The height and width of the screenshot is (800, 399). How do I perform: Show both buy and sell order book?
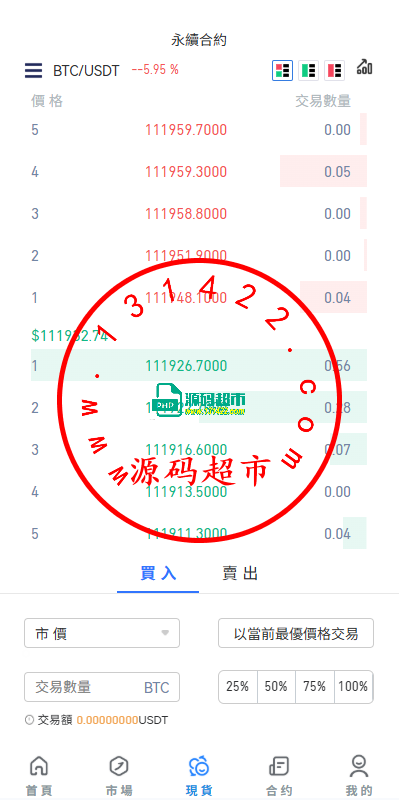click(x=282, y=70)
